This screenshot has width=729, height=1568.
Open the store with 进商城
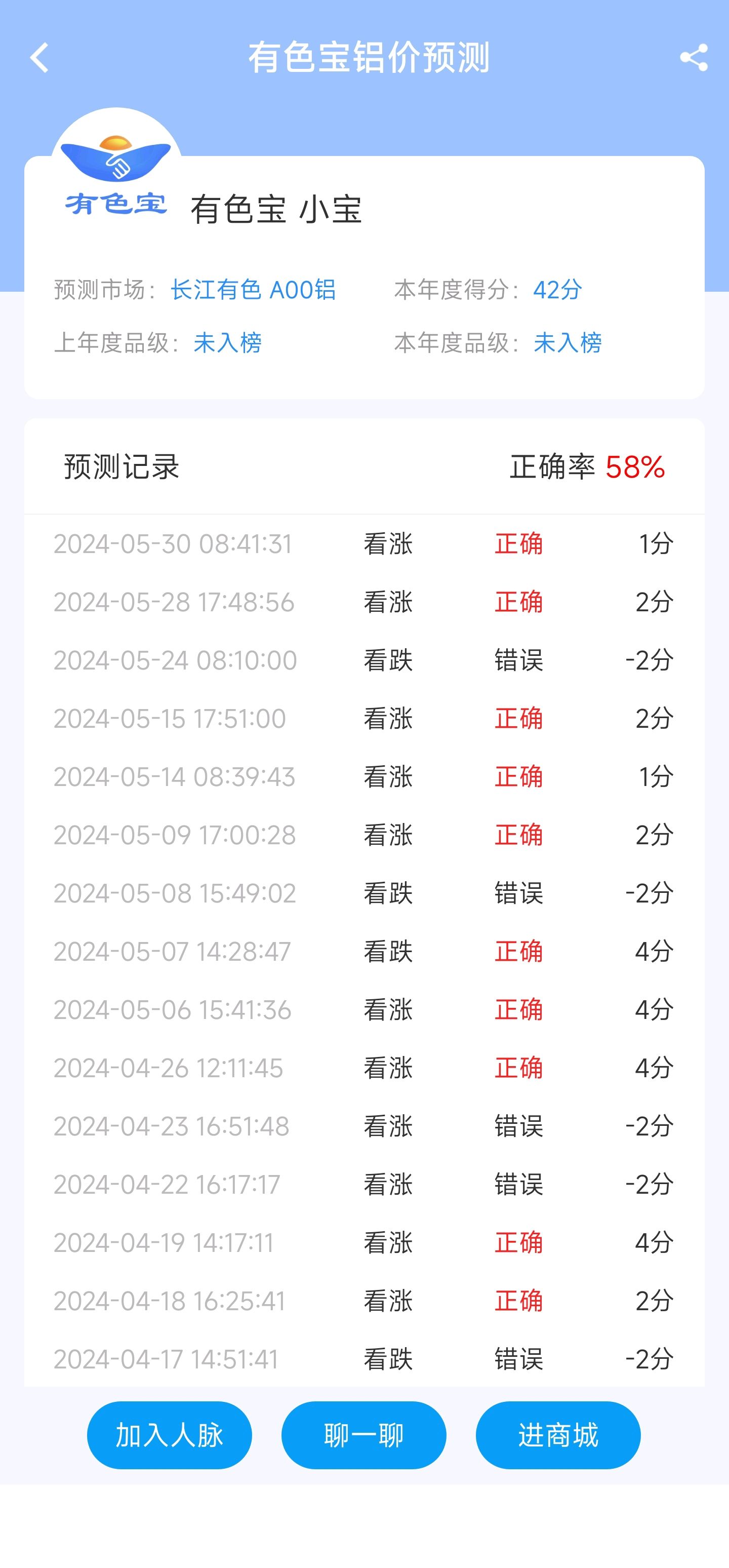pos(558,1435)
